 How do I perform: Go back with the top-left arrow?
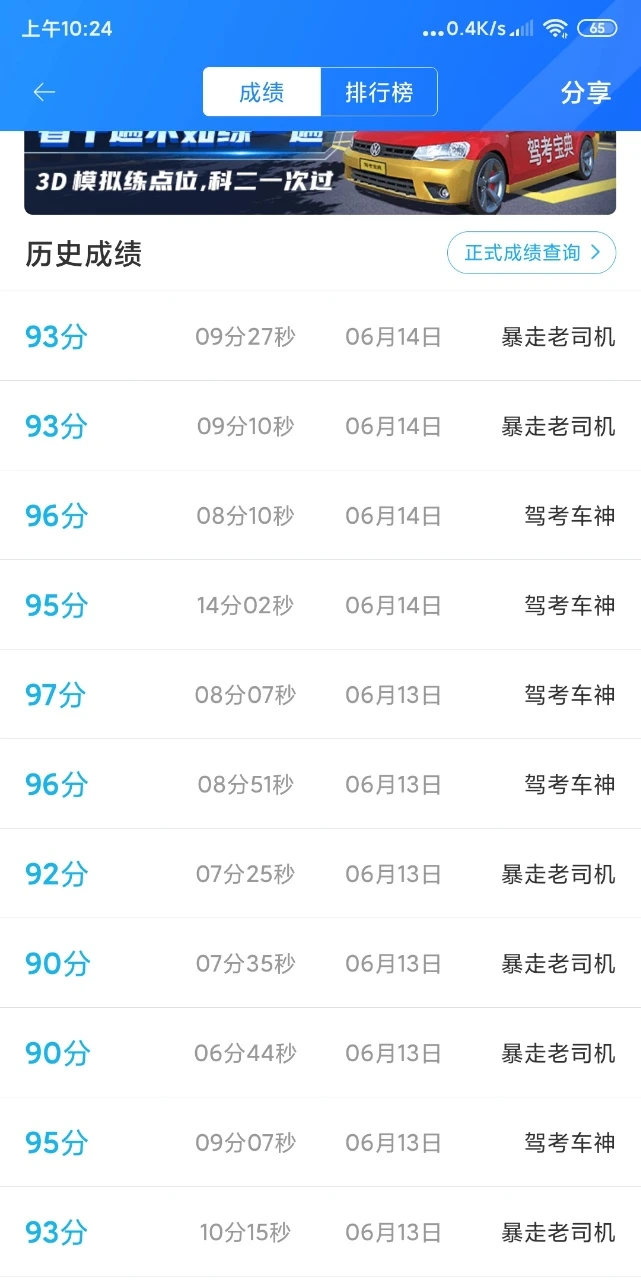click(x=44, y=93)
